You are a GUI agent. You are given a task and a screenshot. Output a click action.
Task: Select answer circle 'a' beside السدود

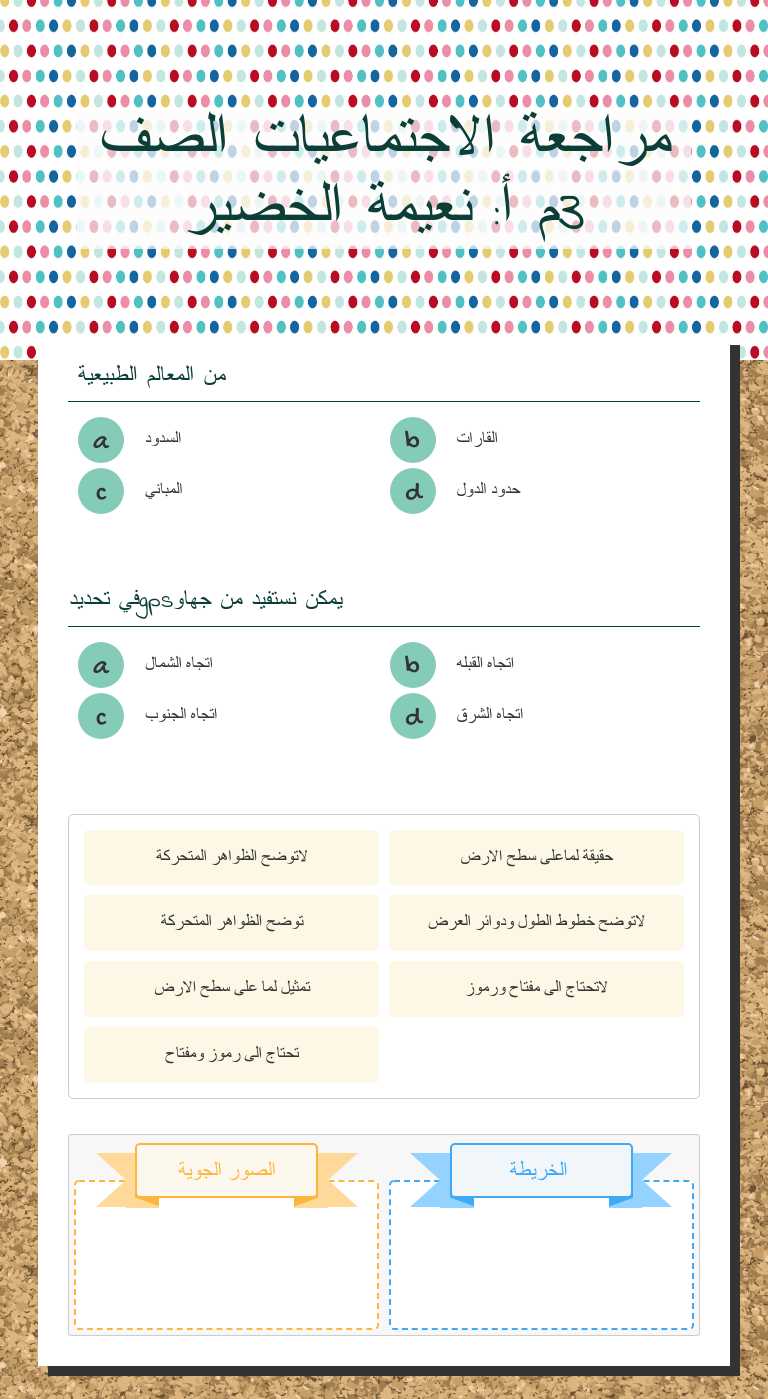[x=101, y=439]
